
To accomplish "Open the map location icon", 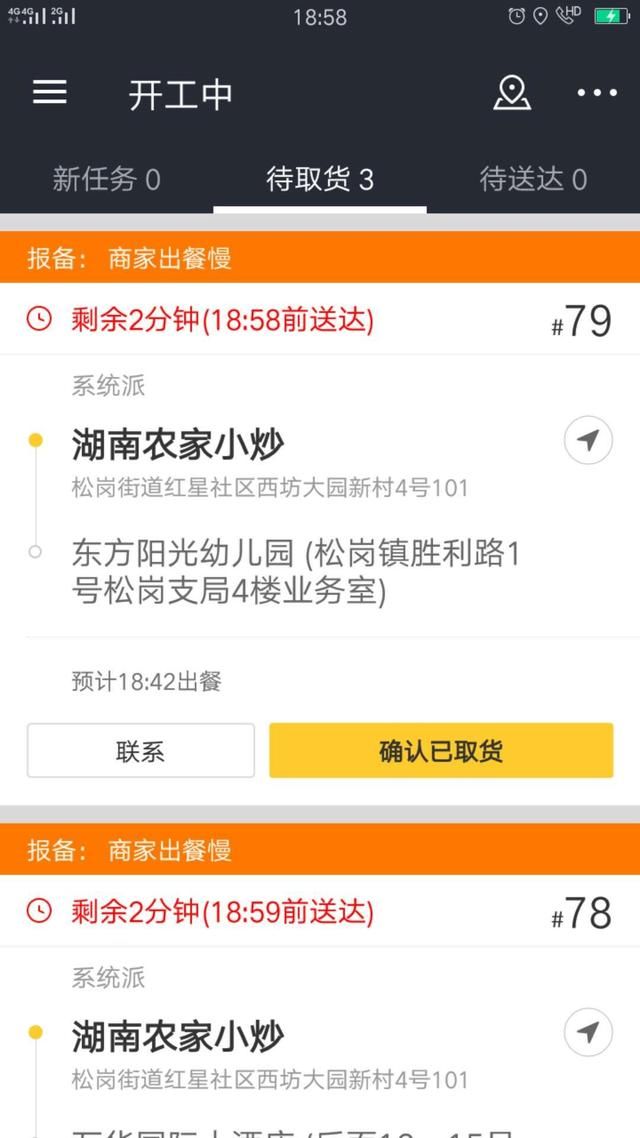I will click(x=512, y=93).
